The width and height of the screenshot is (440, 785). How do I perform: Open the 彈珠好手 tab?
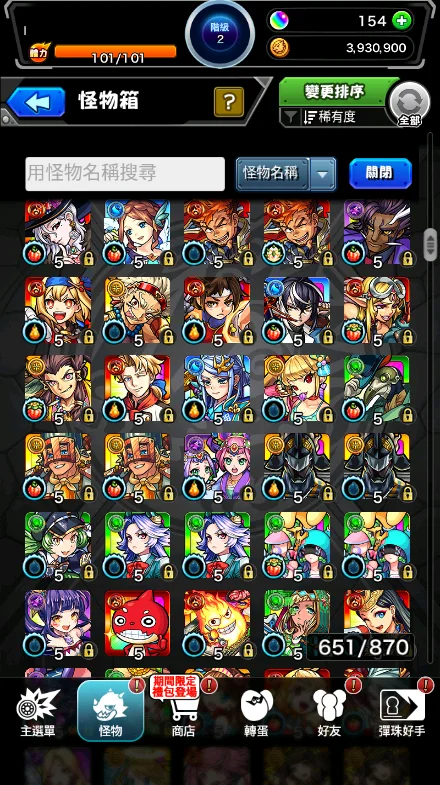402,712
